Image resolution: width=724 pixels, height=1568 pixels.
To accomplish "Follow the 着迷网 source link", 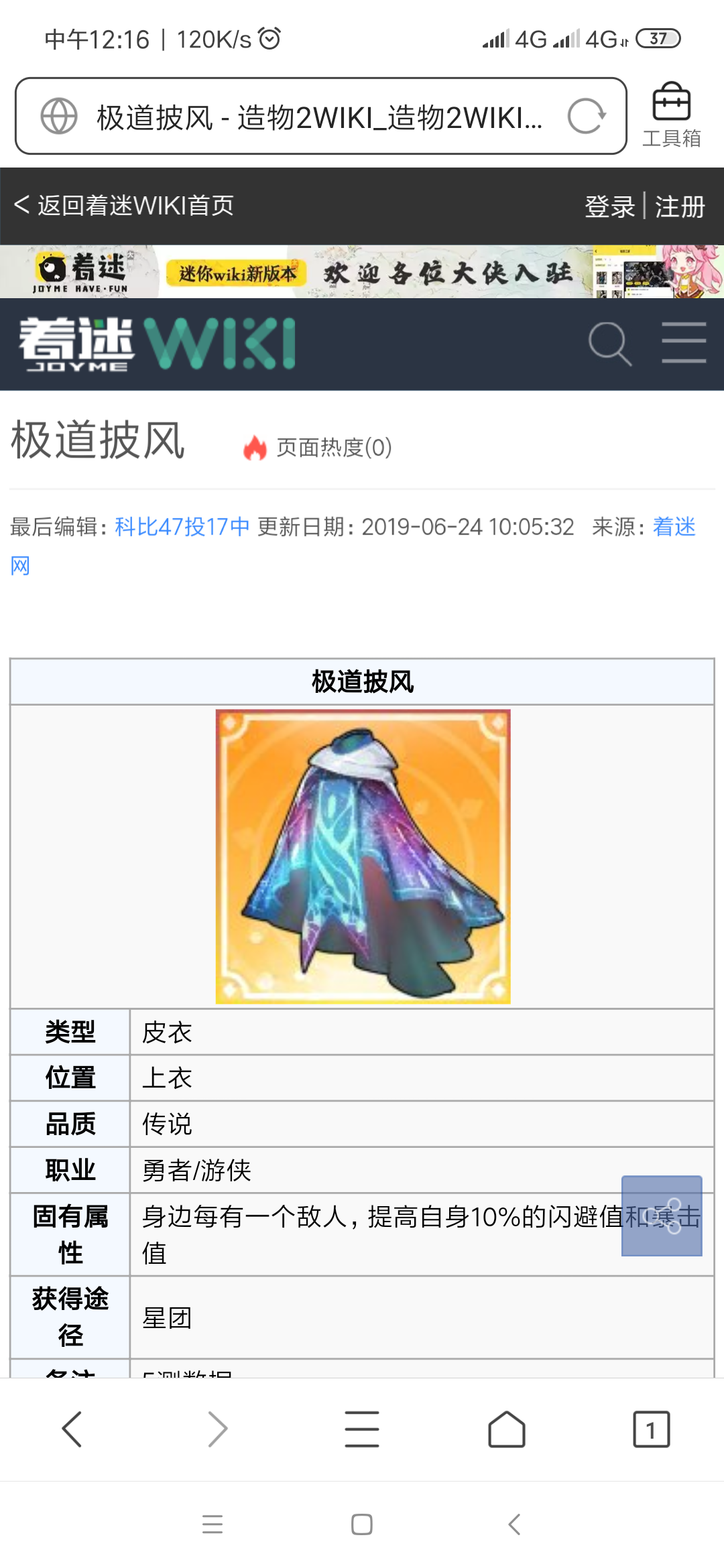I will coord(674,527).
